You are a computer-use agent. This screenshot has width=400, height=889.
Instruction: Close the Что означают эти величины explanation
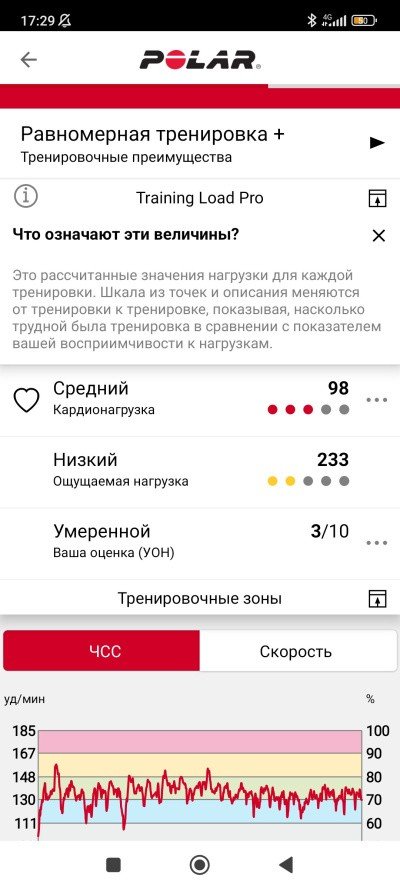tap(378, 236)
